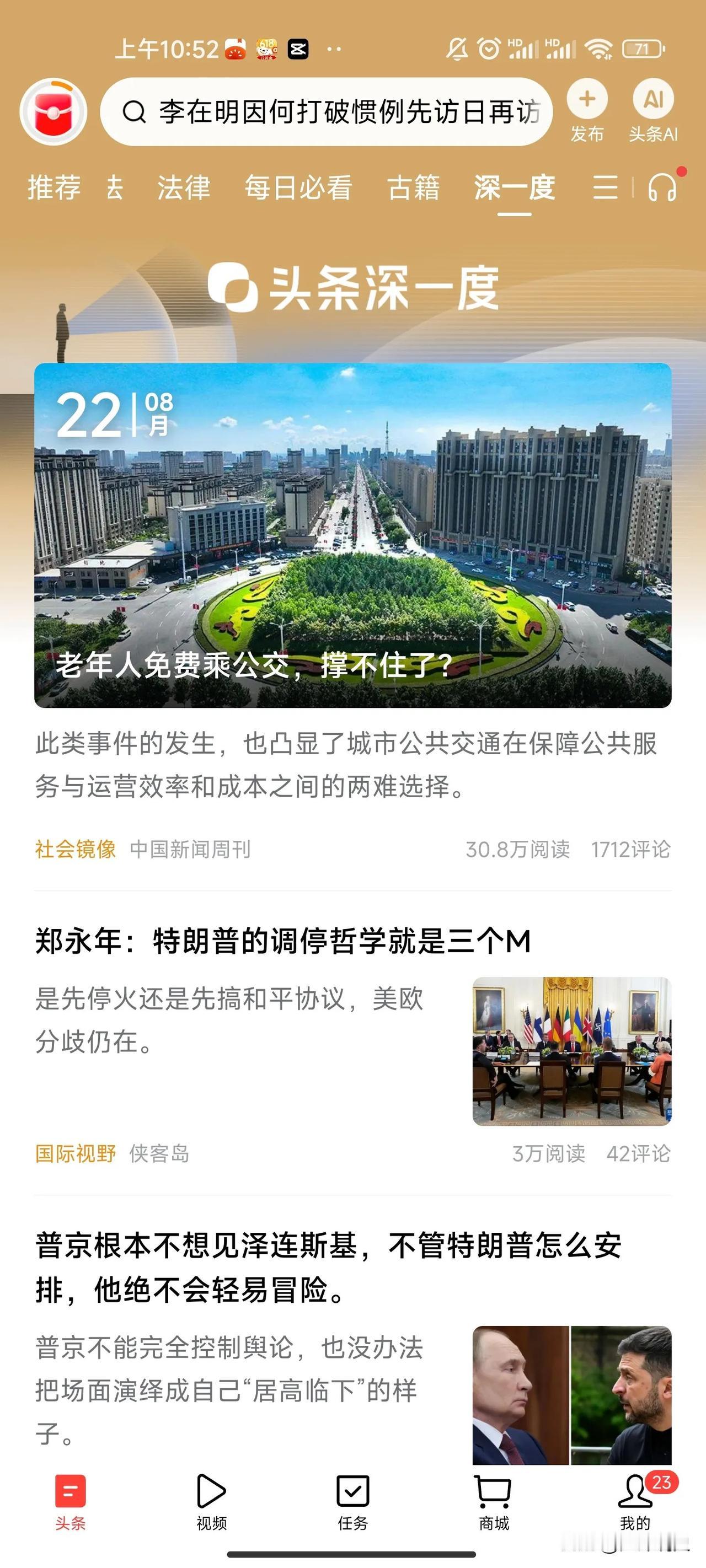Open the 普京根本不想见泽连斯基 article
The width and height of the screenshot is (706, 1568).
click(x=328, y=1266)
